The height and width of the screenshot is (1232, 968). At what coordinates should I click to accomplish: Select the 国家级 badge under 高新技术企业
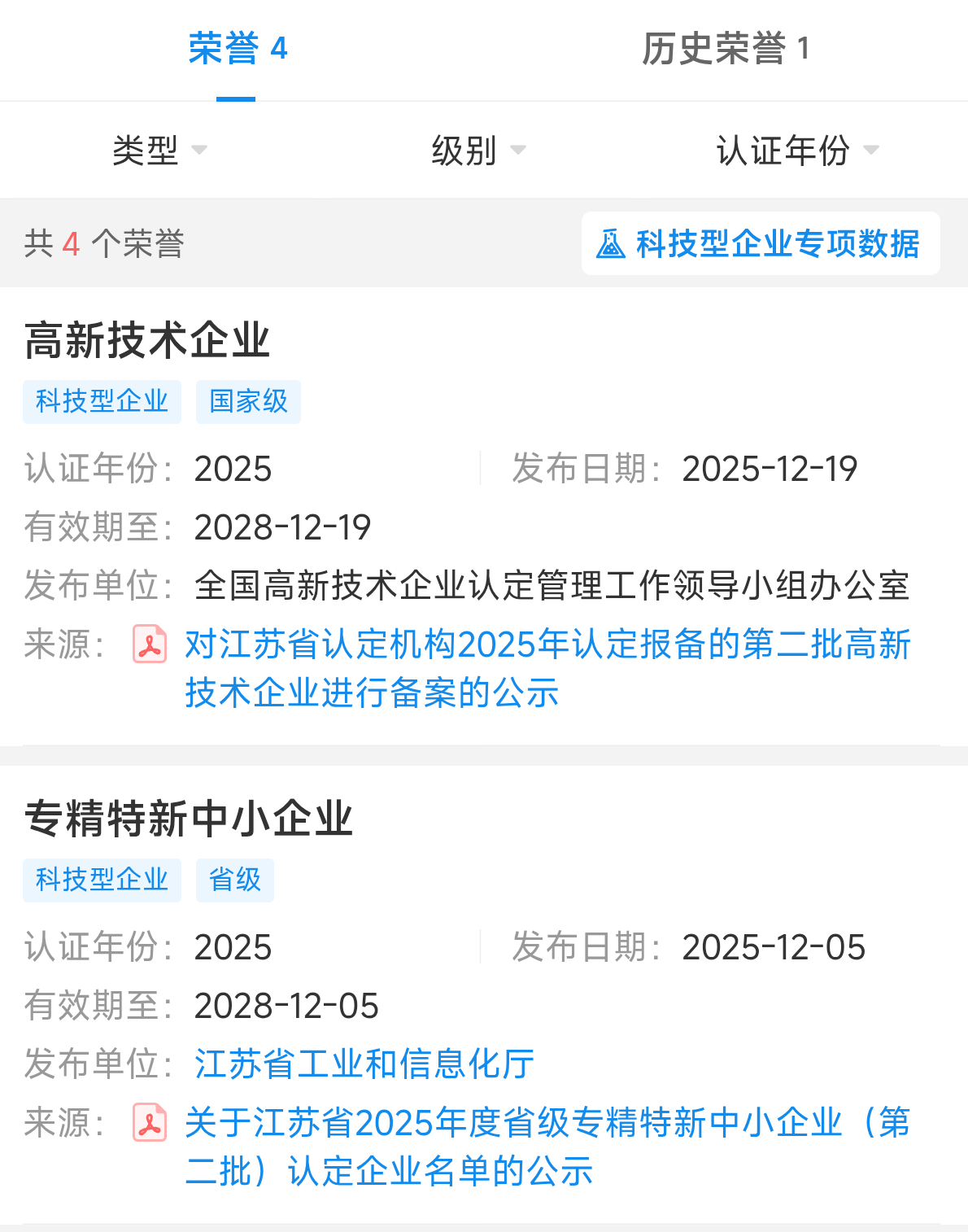click(248, 401)
